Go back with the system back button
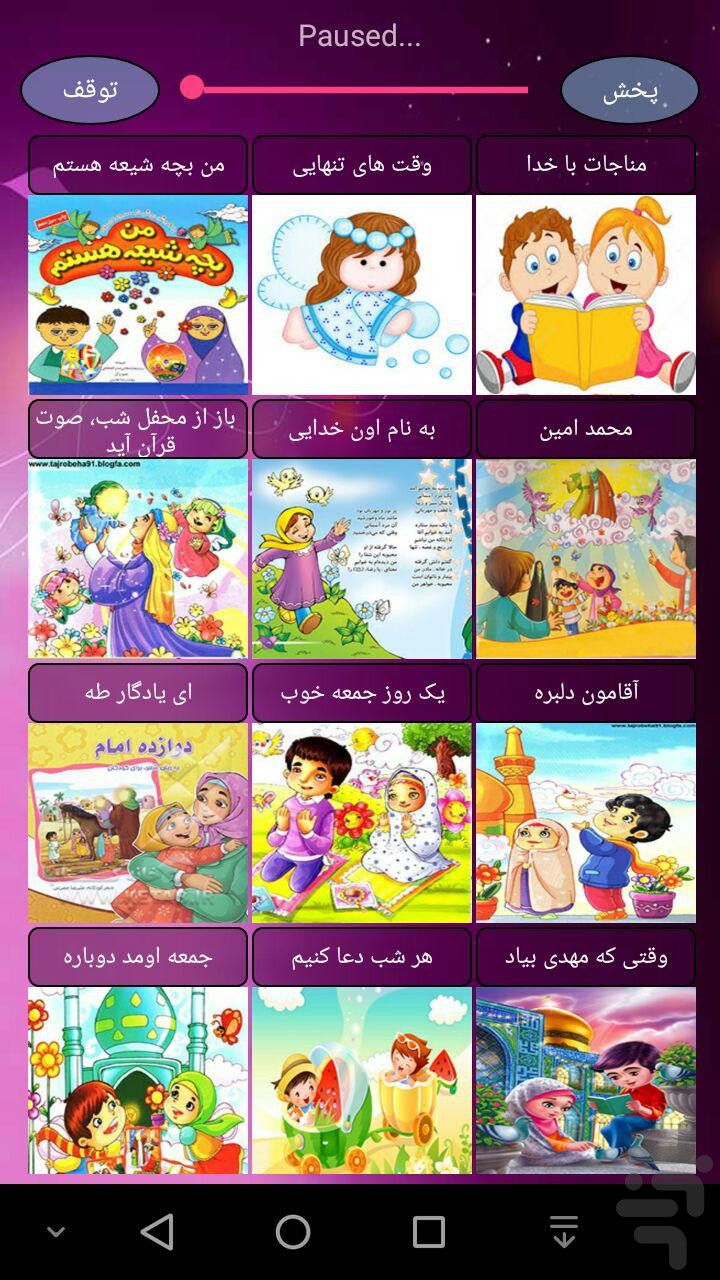Image resolution: width=720 pixels, height=1280 pixels. point(157,1232)
